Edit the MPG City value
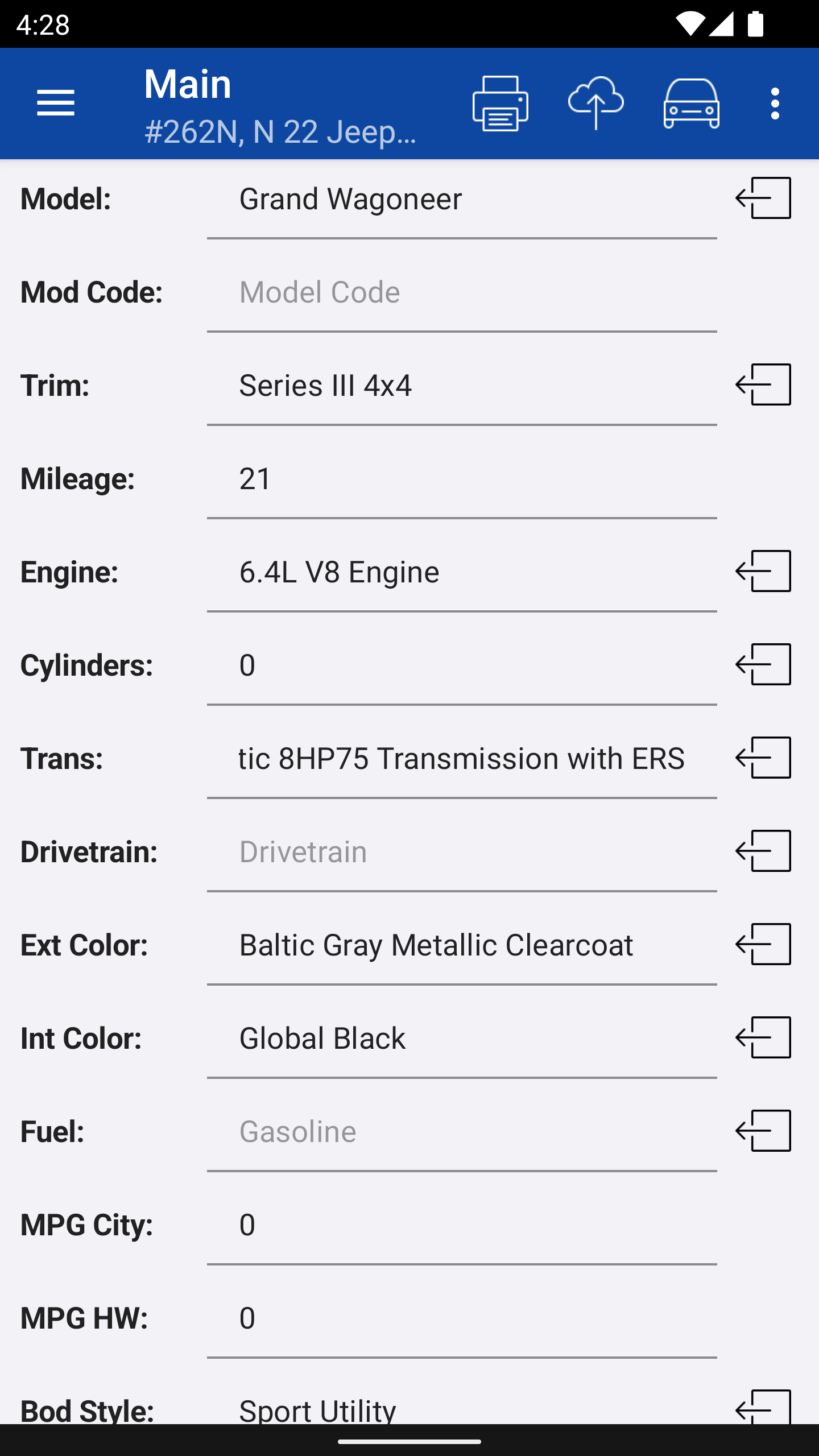Screen dimensions: 819x1456 tap(461, 1226)
